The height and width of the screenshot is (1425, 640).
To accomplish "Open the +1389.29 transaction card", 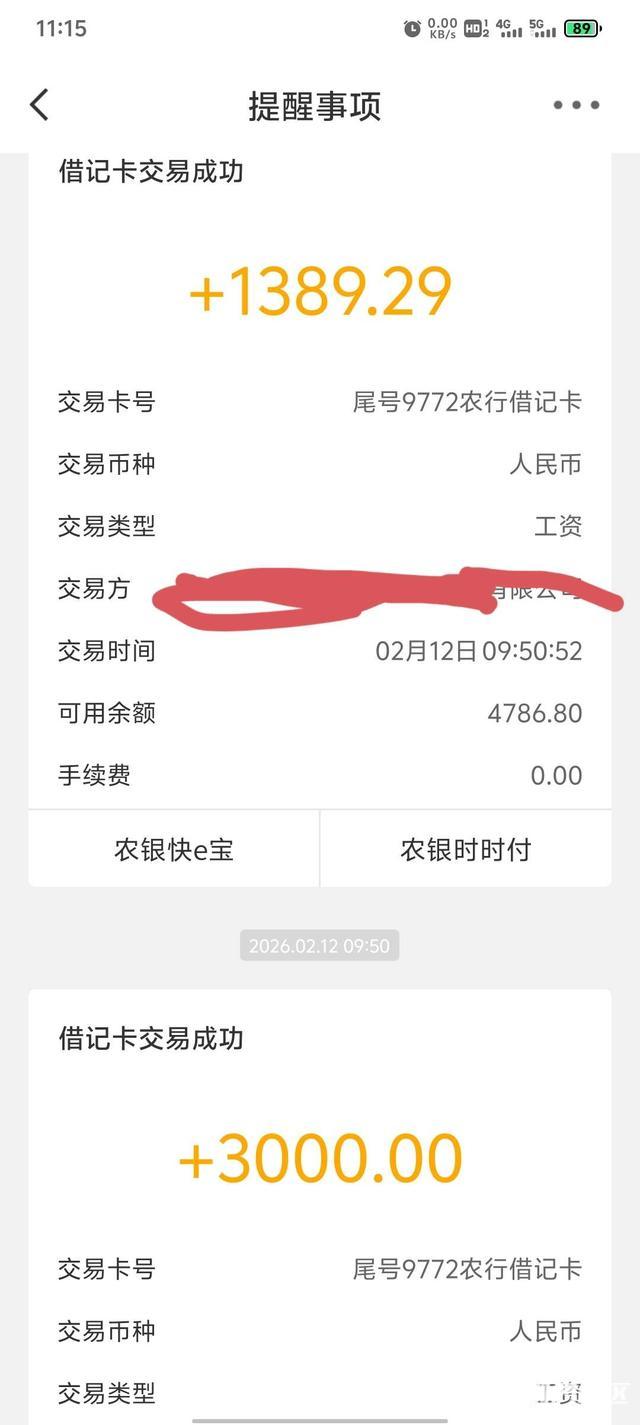I will [x=320, y=292].
